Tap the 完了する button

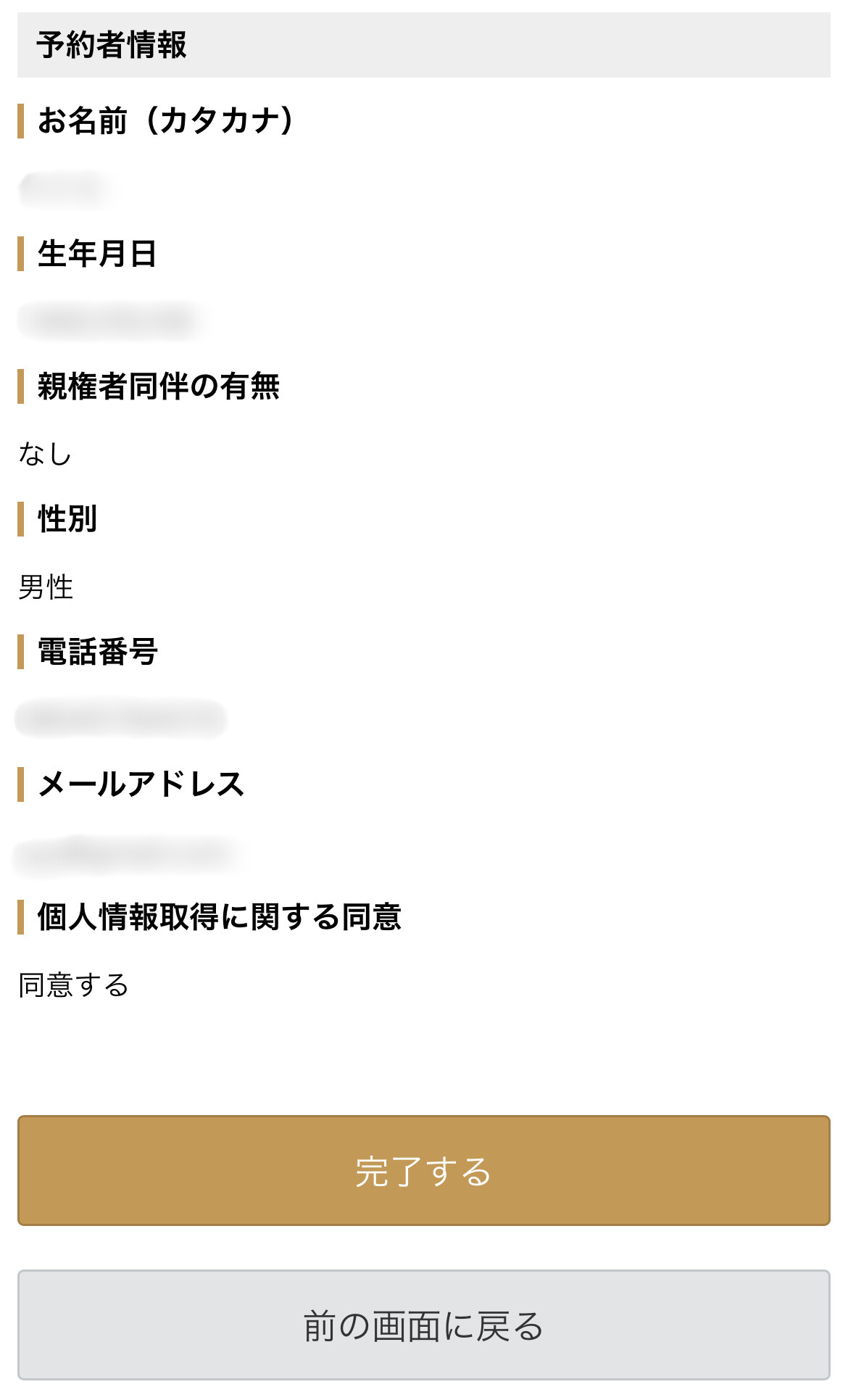(x=423, y=1170)
